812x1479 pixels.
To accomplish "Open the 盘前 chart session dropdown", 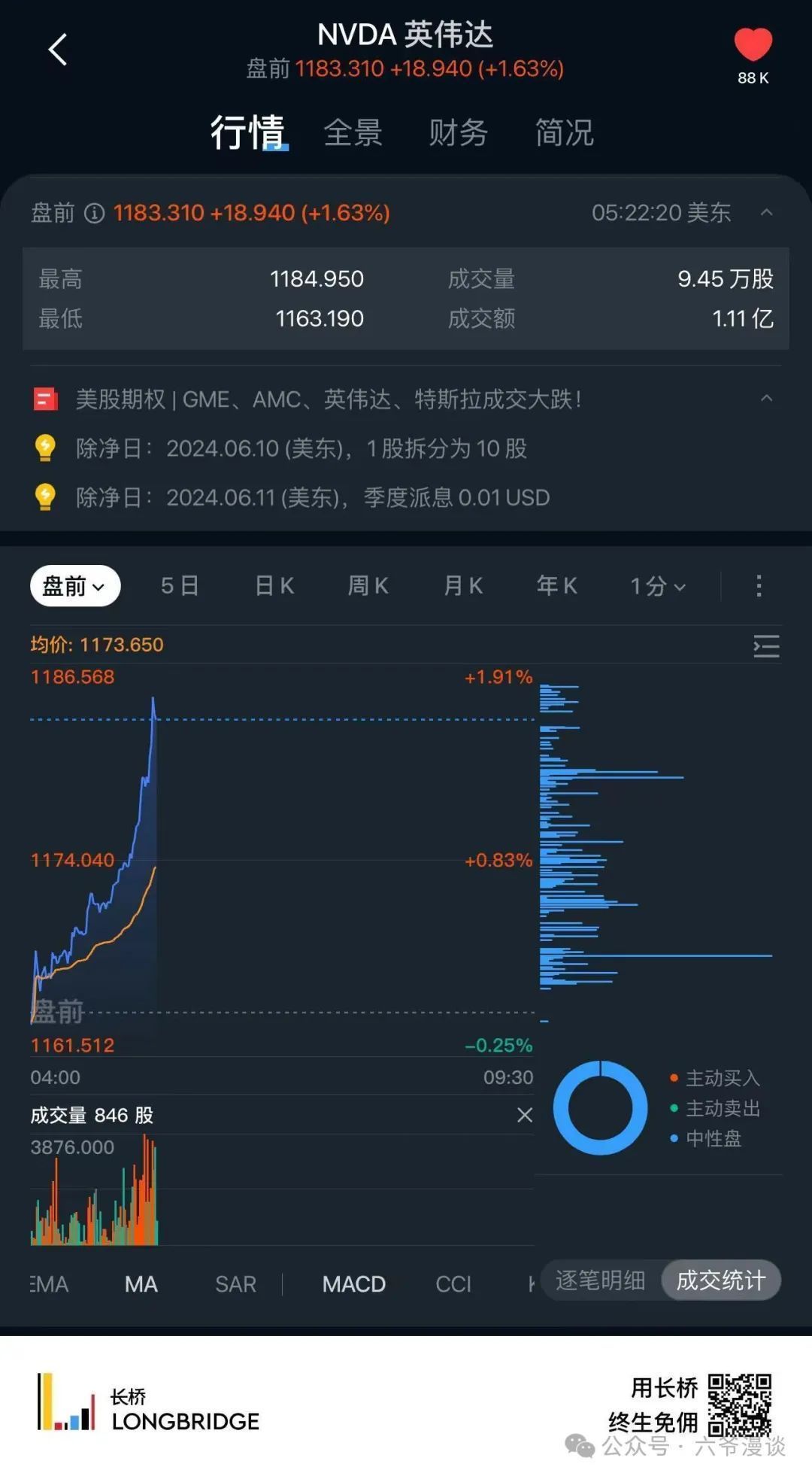I will [x=74, y=586].
